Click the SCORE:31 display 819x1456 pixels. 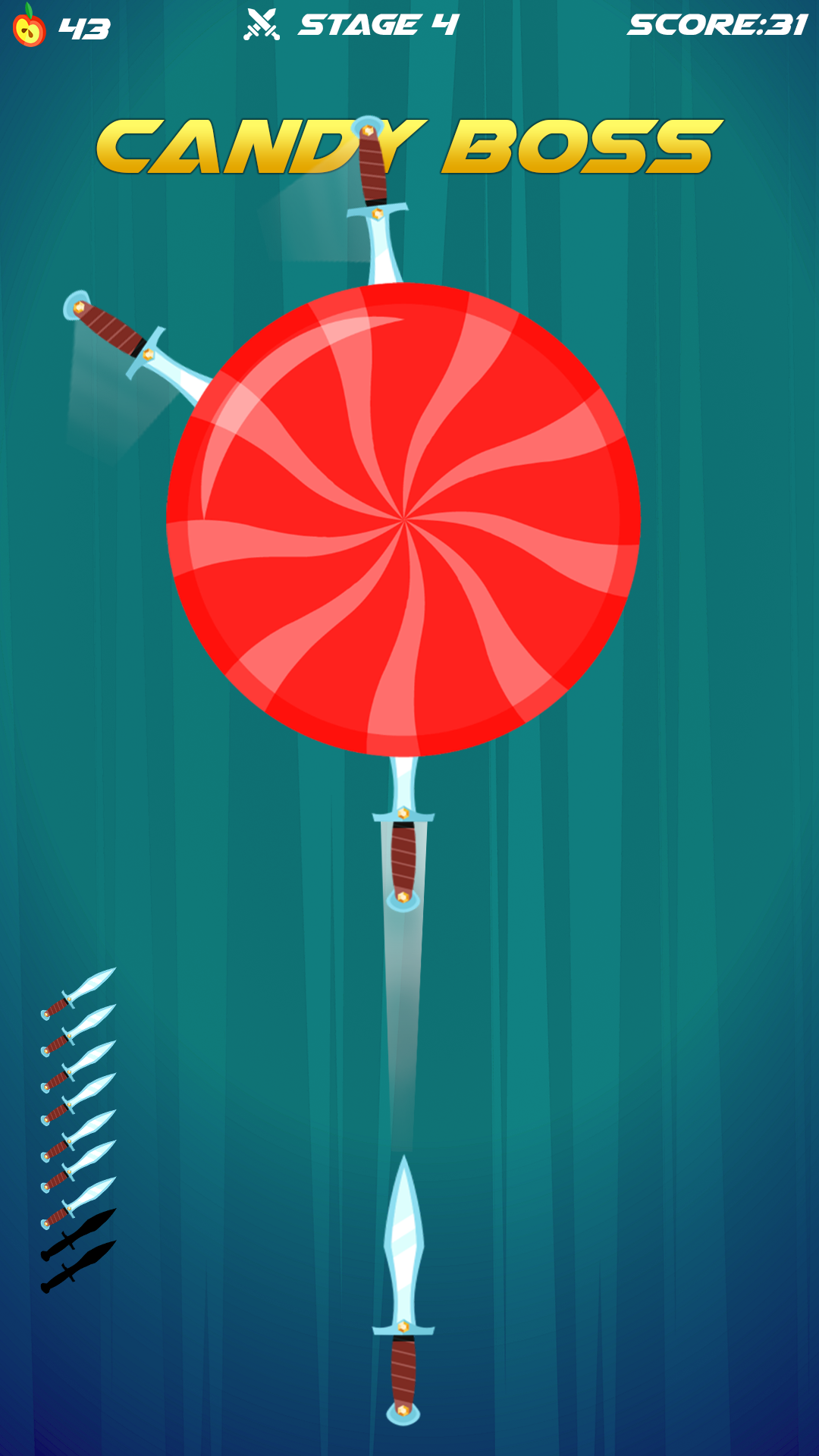coord(717,24)
